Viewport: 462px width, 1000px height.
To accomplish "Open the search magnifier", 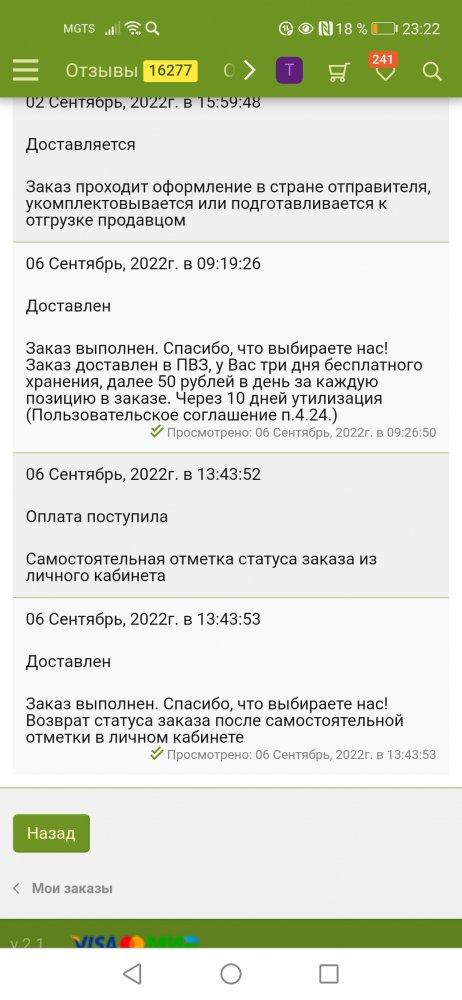I will pyautogui.click(x=432, y=71).
